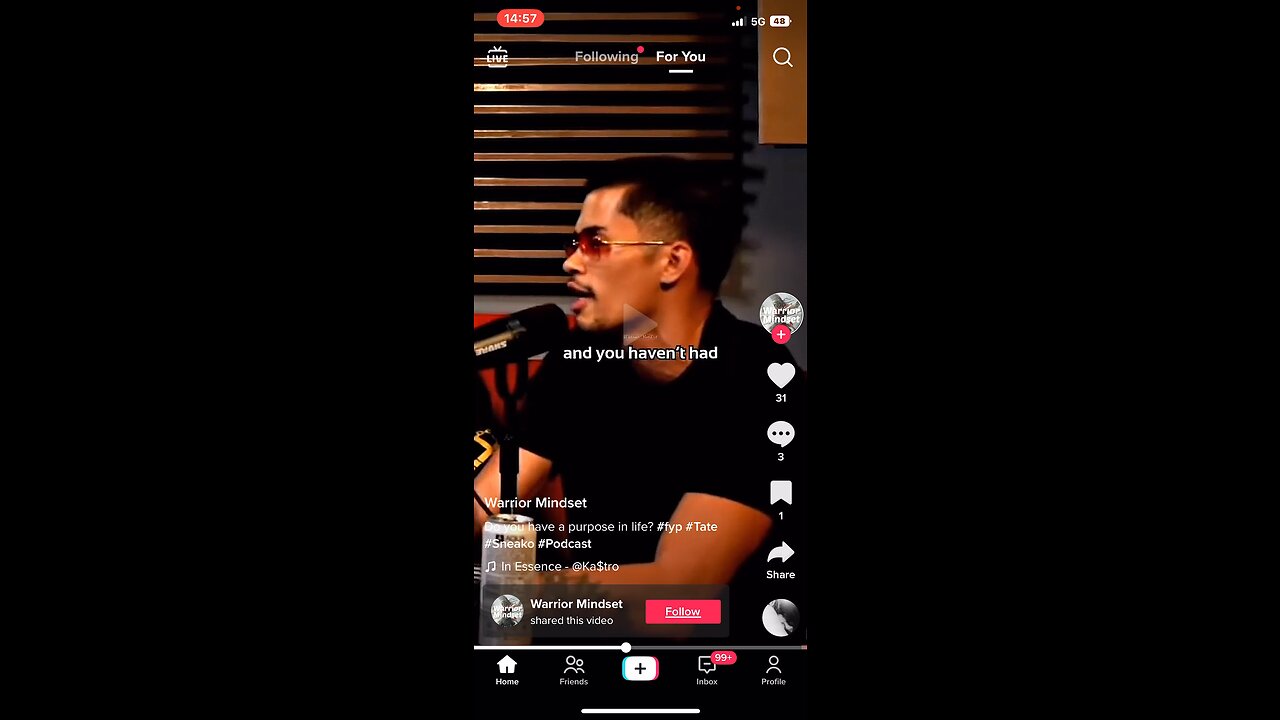Switch to the Following tab
Screen dimensions: 1280x720
[606, 57]
